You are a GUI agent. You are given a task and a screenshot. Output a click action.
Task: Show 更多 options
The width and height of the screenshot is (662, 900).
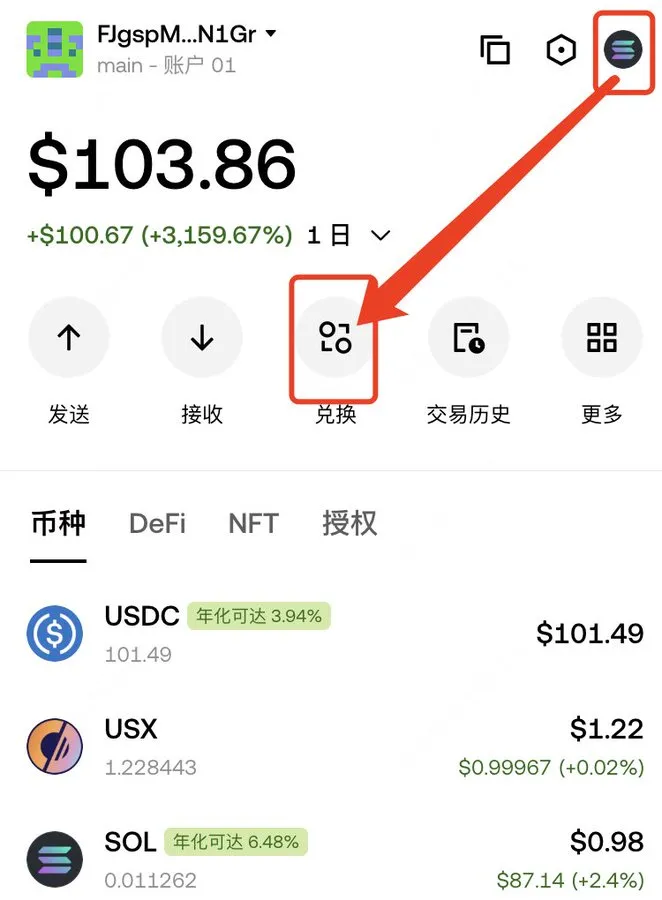(601, 338)
